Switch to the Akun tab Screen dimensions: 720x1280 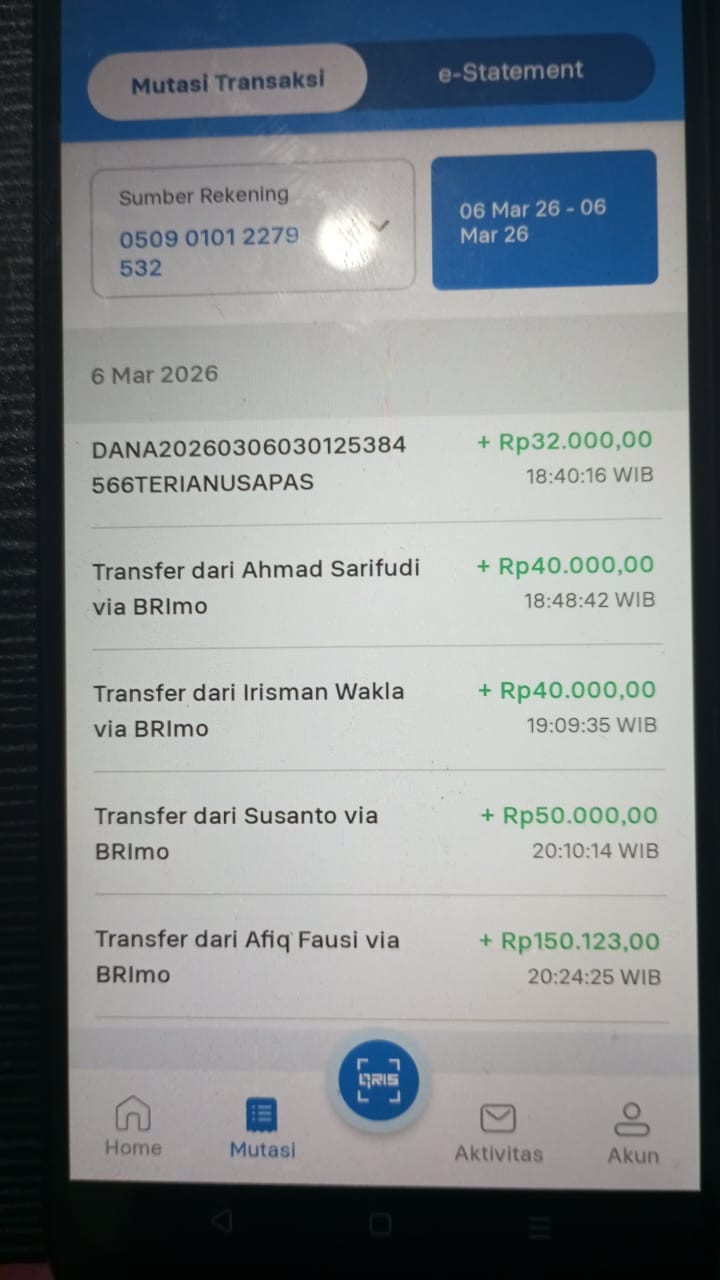633,1134
